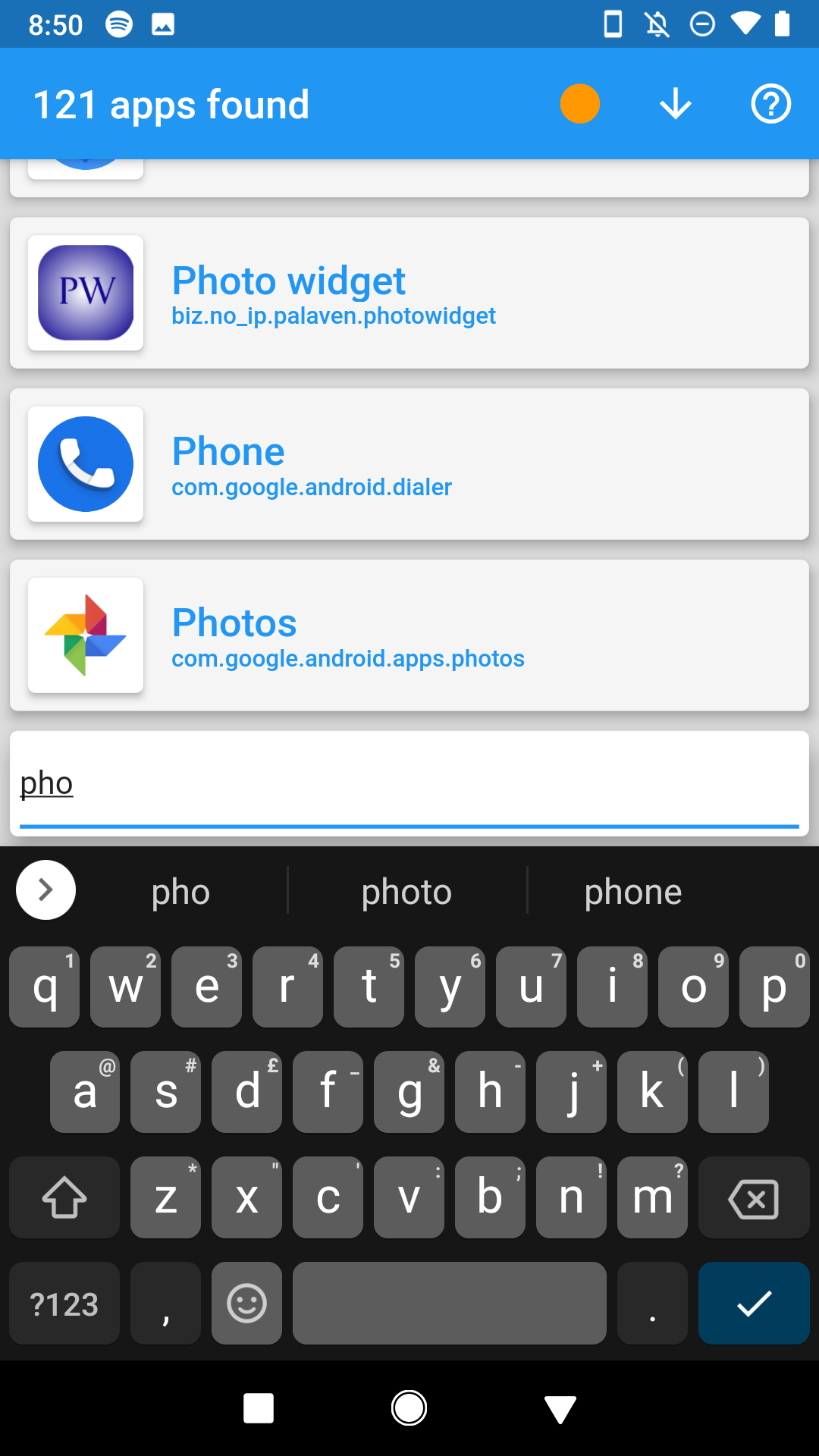The width and height of the screenshot is (819, 1456).
Task: Tap the down arrow icon in the app bar
Action: coord(676,104)
